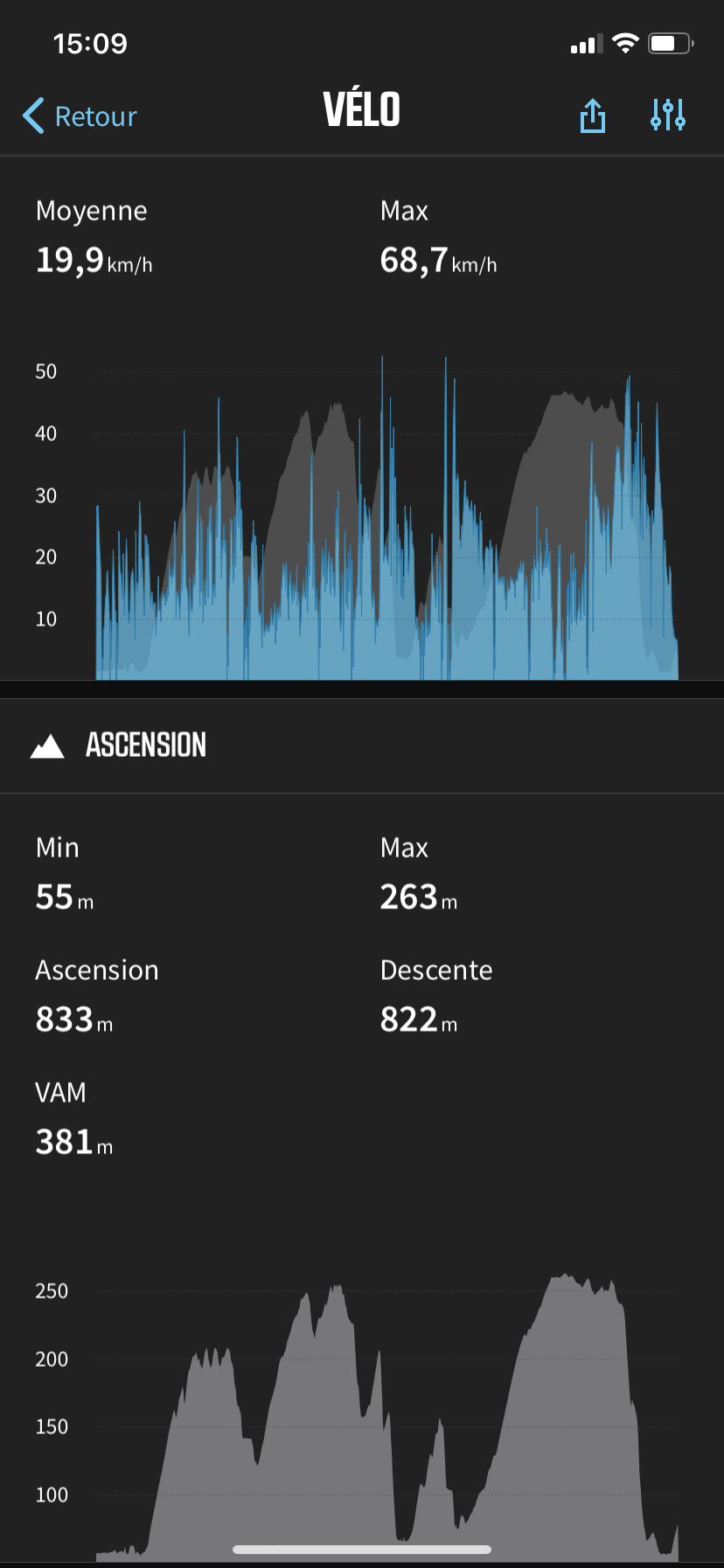Open the chart settings sliders icon
Image resolution: width=724 pixels, height=1568 pixels.
[x=668, y=115]
